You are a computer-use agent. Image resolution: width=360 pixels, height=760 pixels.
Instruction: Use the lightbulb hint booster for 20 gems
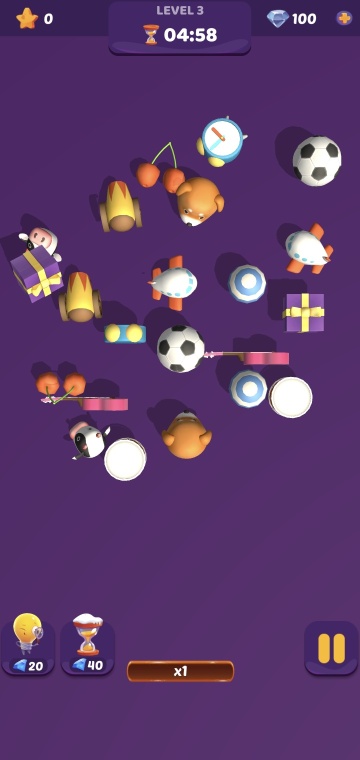point(28,643)
